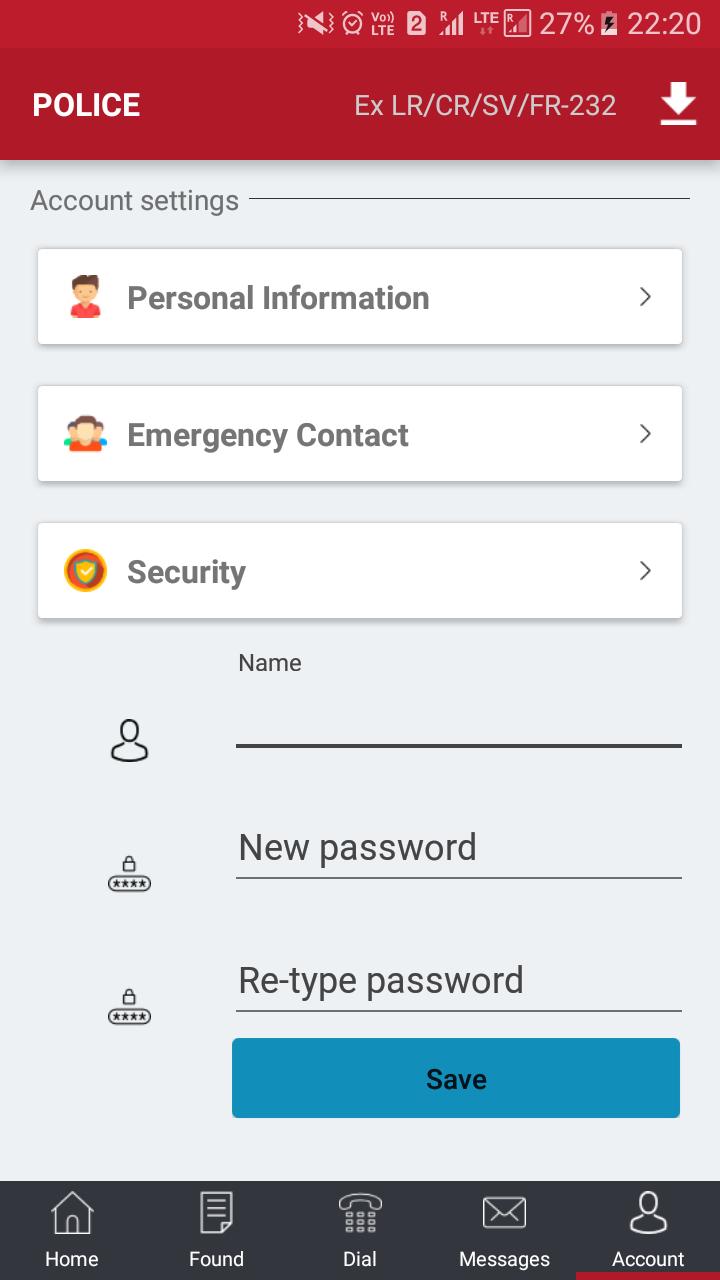Image resolution: width=720 pixels, height=1280 pixels.
Task: Select the New password field
Action: [458, 849]
